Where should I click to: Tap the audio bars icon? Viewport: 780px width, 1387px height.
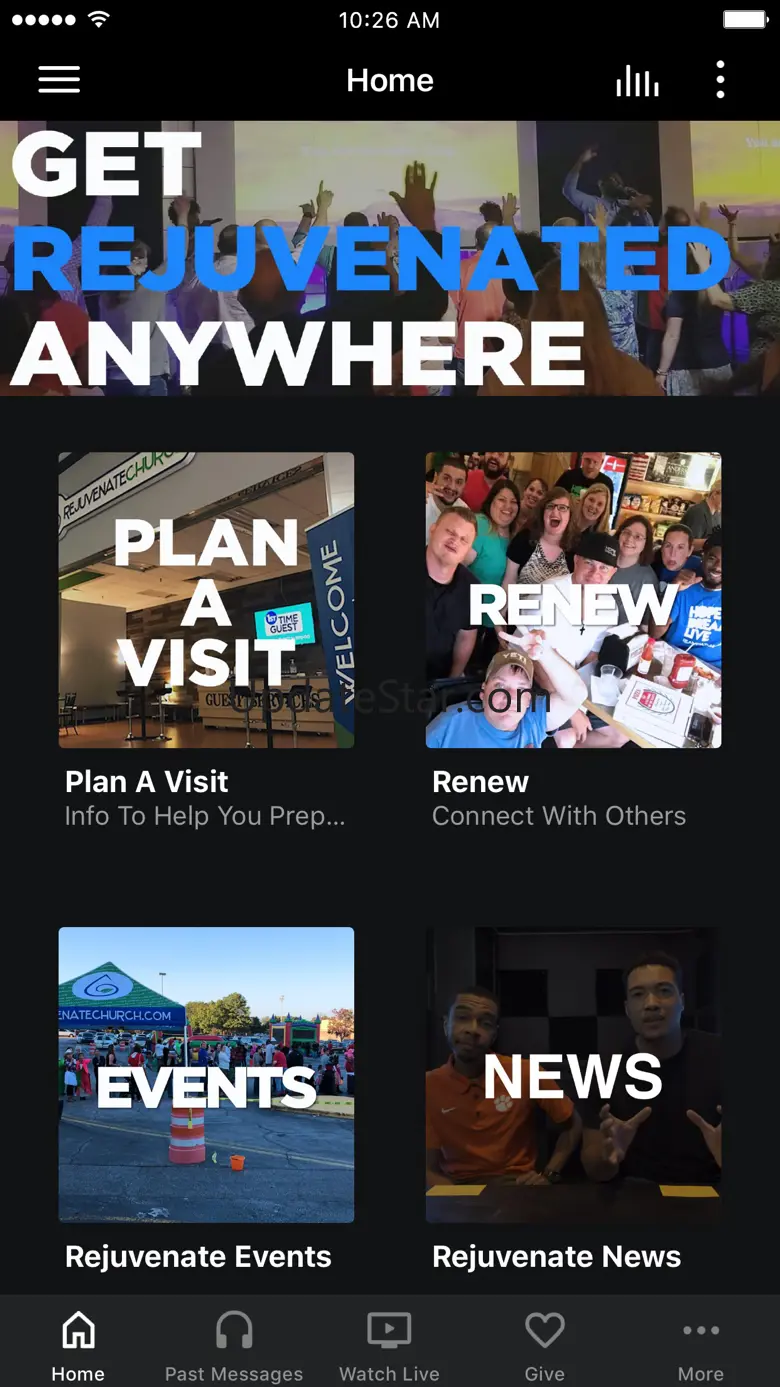[x=637, y=81]
